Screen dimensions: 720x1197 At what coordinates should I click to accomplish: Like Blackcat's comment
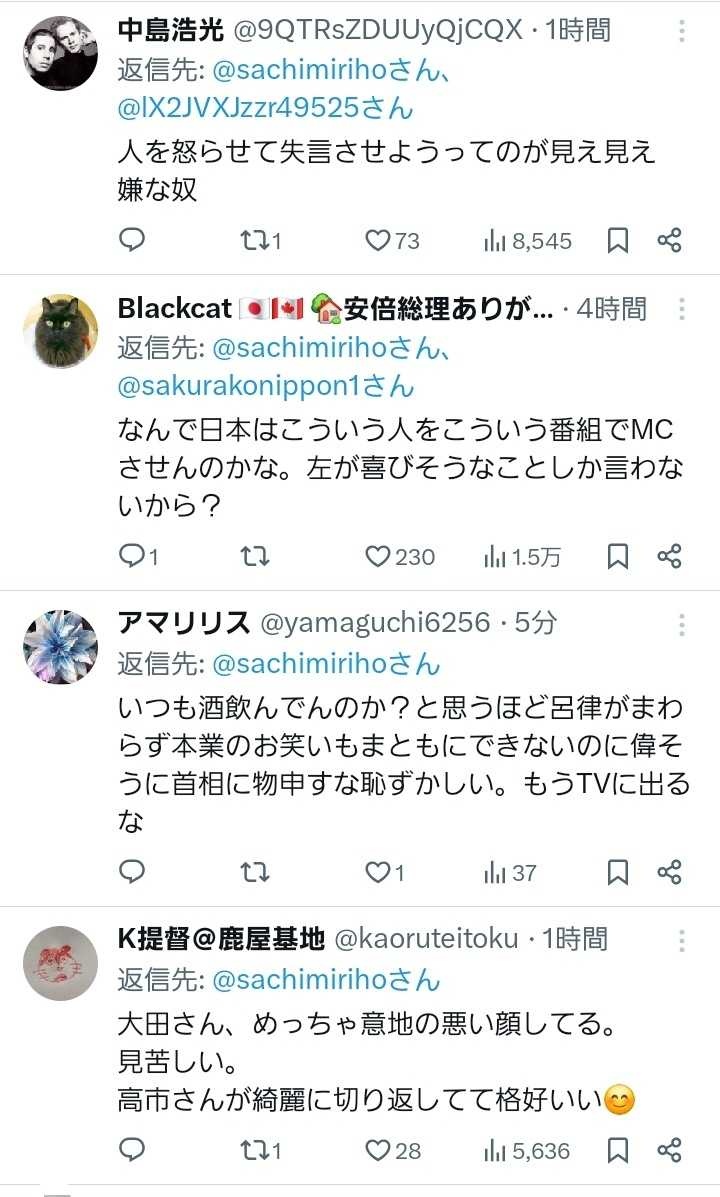tap(377, 556)
